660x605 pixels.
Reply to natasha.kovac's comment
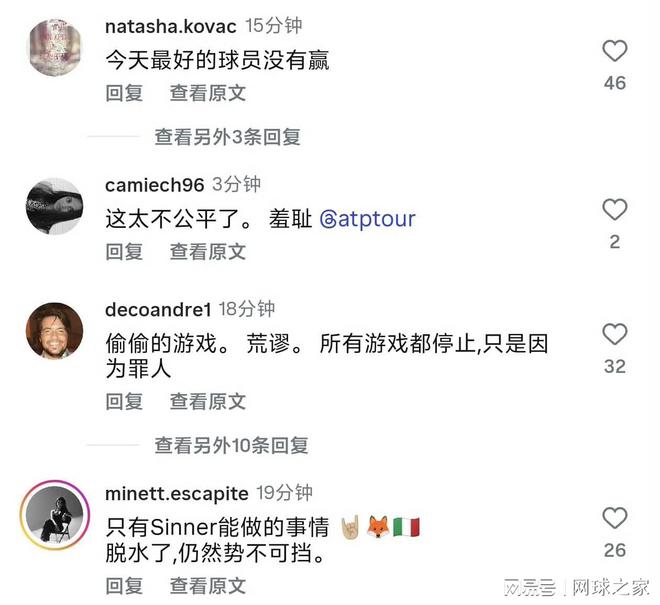tap(124, 93)
